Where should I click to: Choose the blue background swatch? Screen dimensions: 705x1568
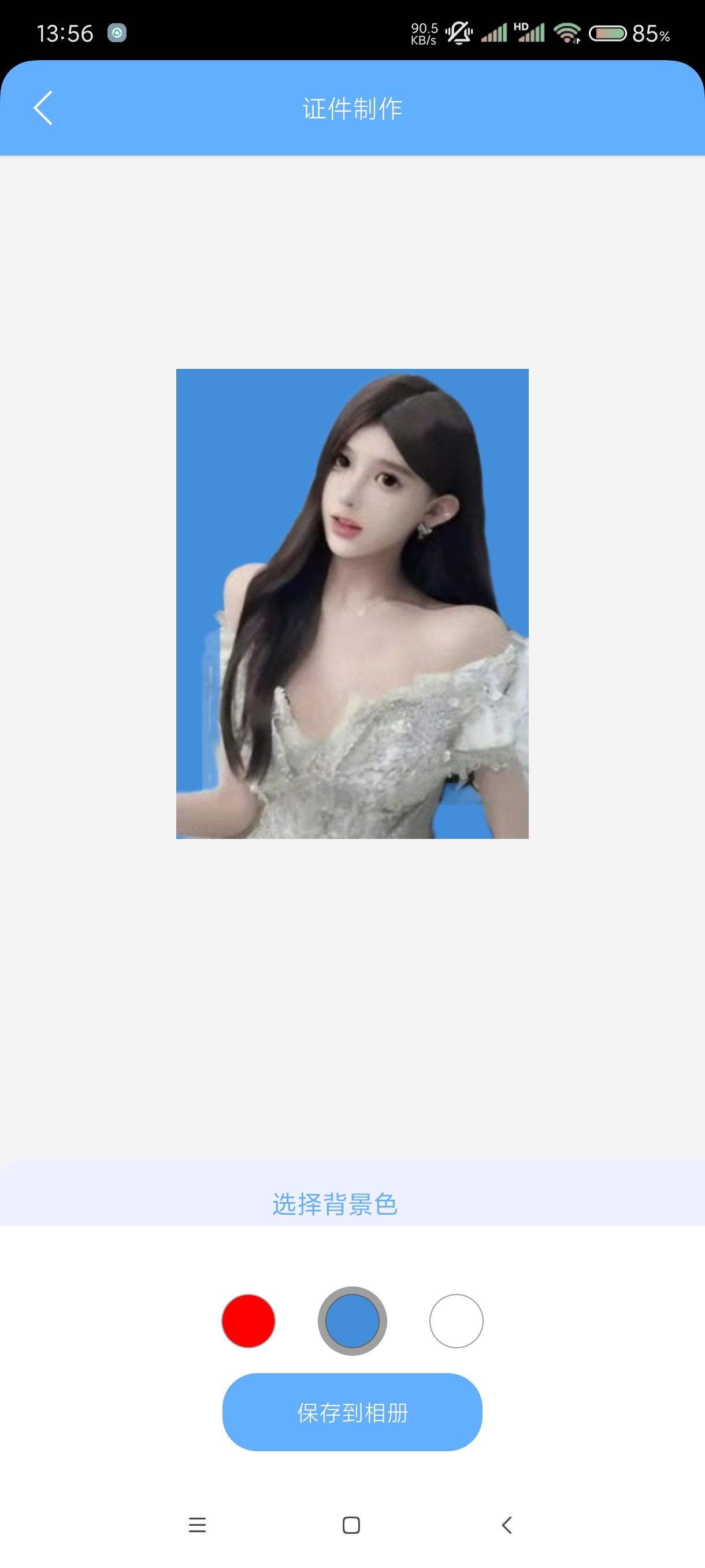point(352,1321)
